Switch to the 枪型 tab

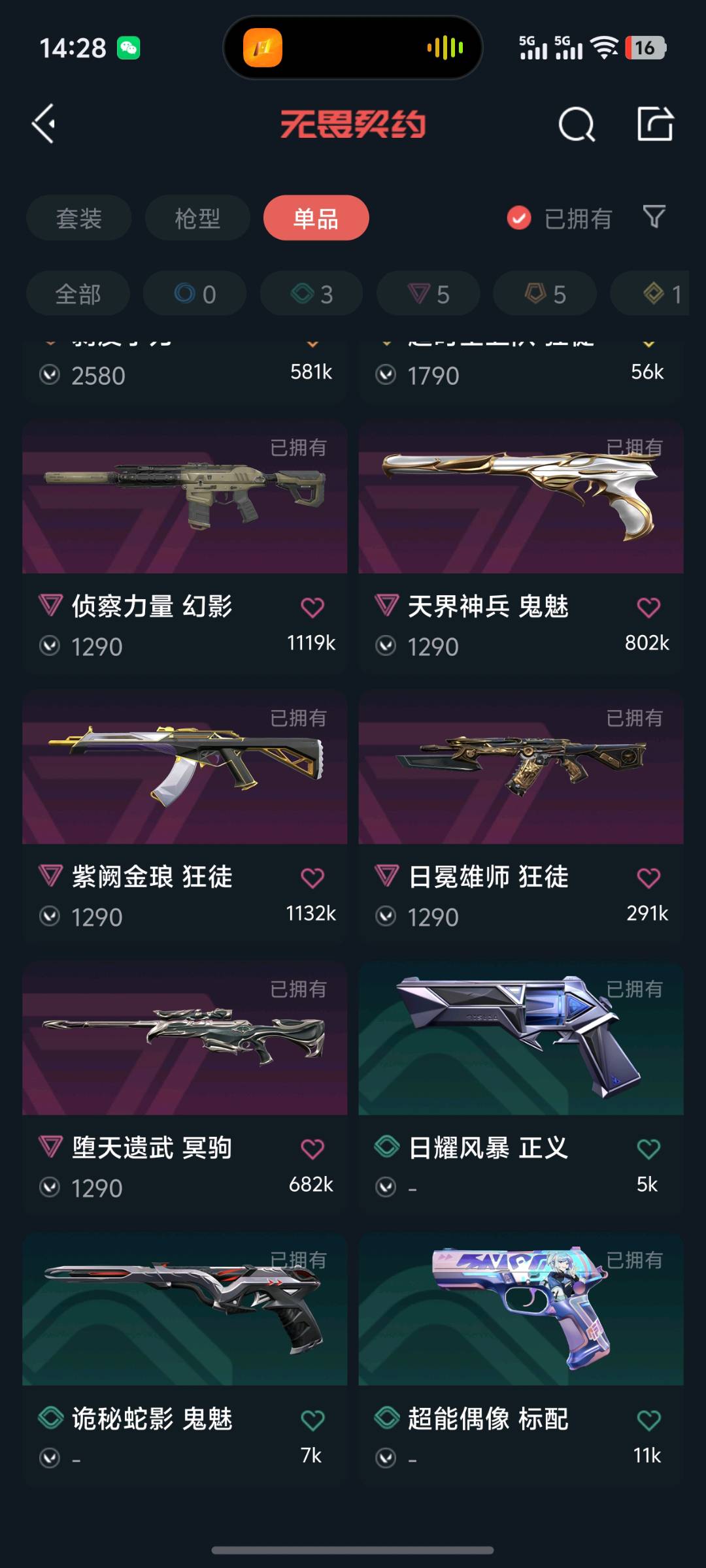coord(197,218)
